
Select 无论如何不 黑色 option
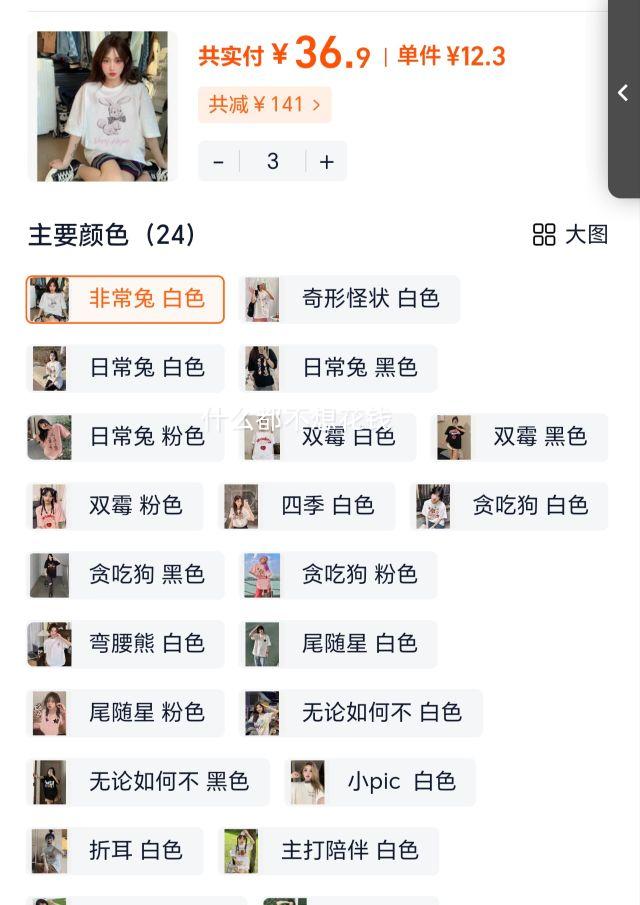148,782
